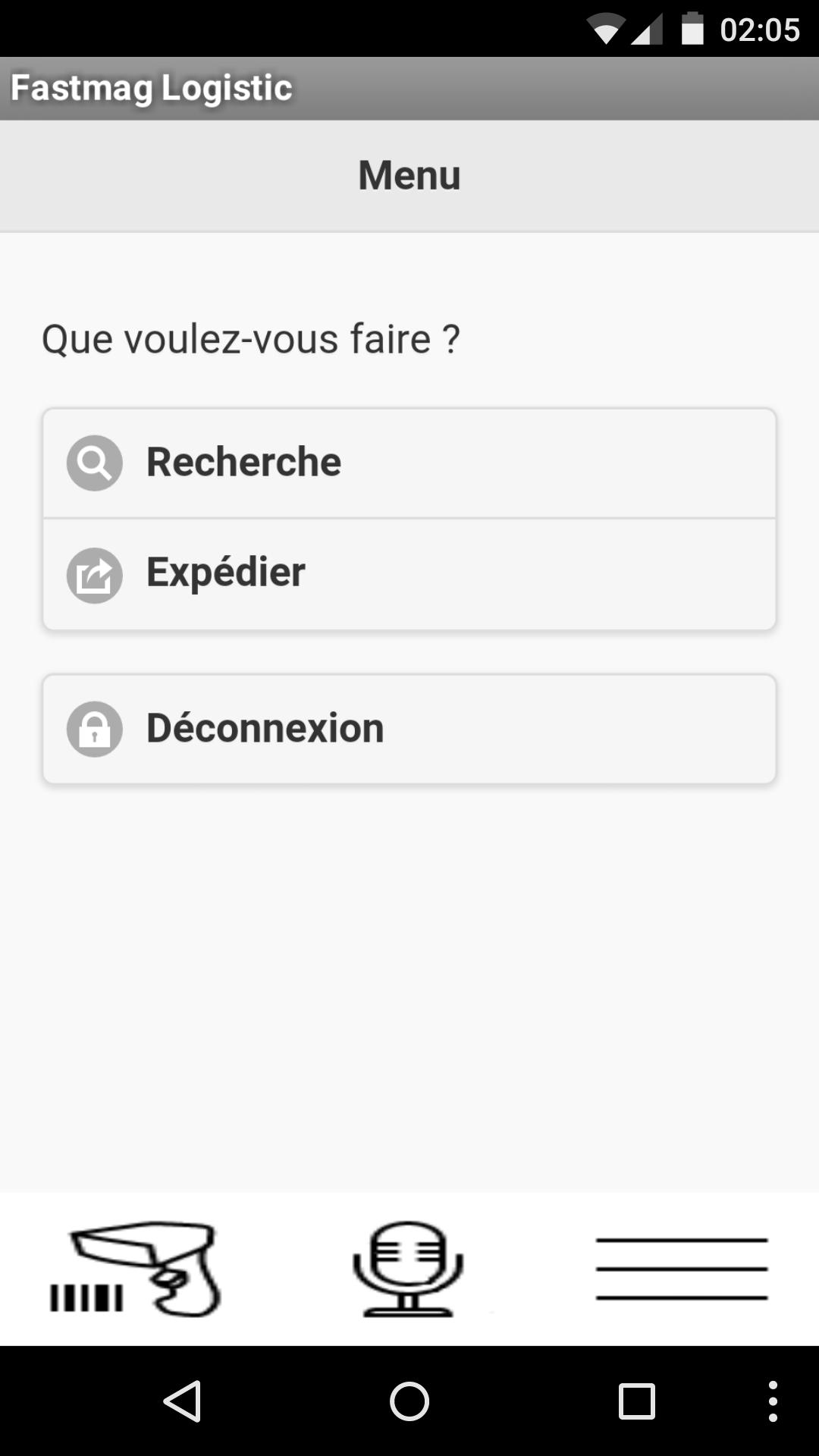Open the system overflow menu dots
The height and width of the screenshot is (1456, 819).
772,1401
